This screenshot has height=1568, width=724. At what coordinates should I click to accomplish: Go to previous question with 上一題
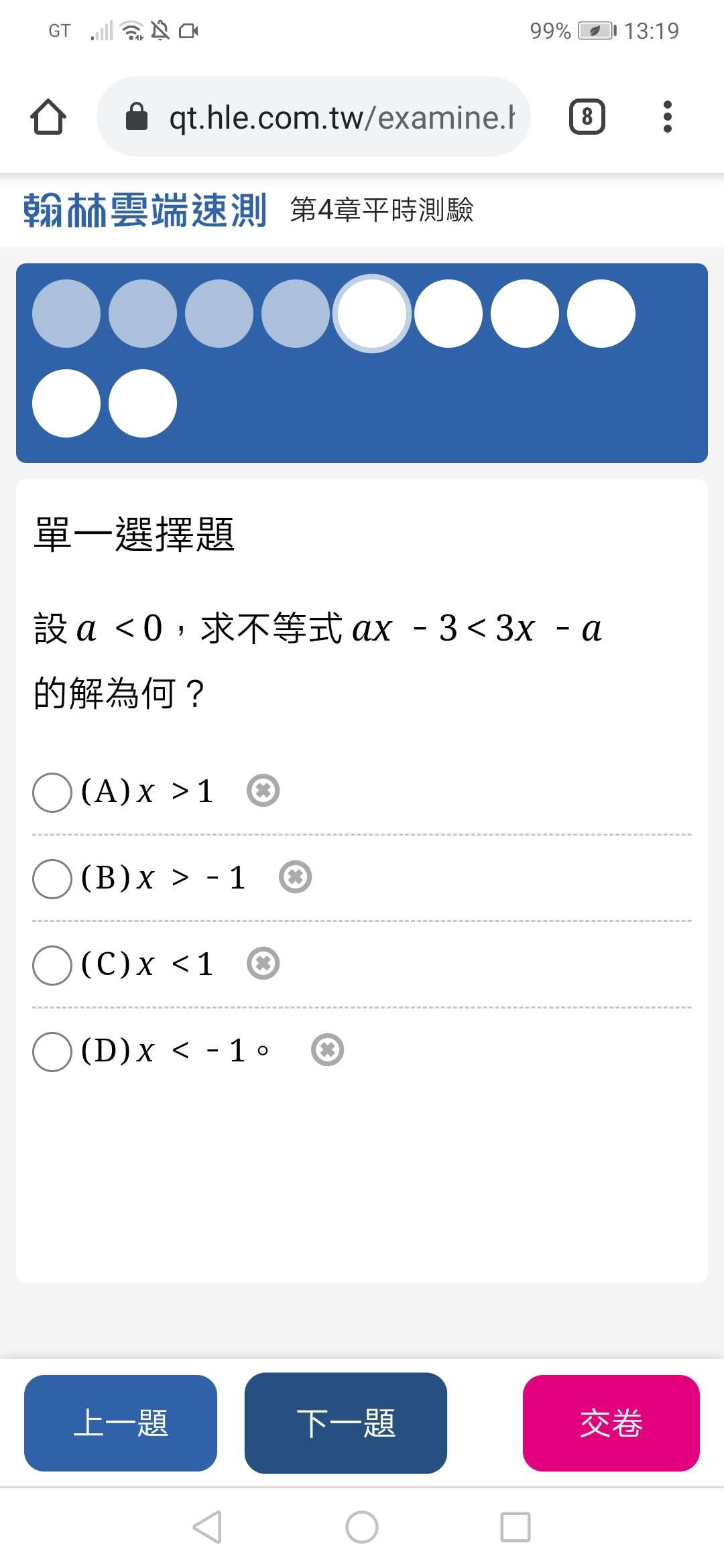(x=121, y=1423)
